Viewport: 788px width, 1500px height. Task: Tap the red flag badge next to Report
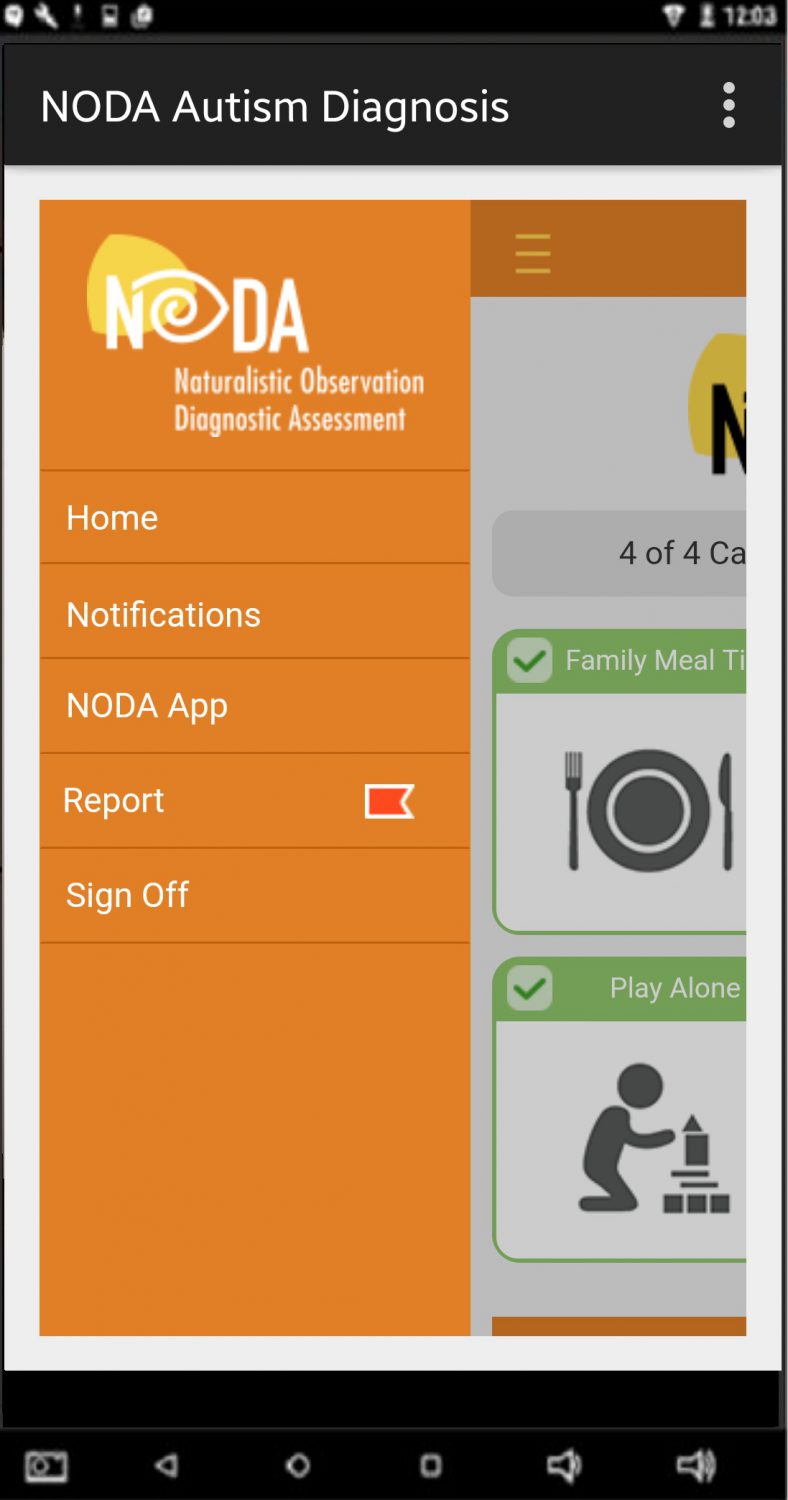[390, 800]
